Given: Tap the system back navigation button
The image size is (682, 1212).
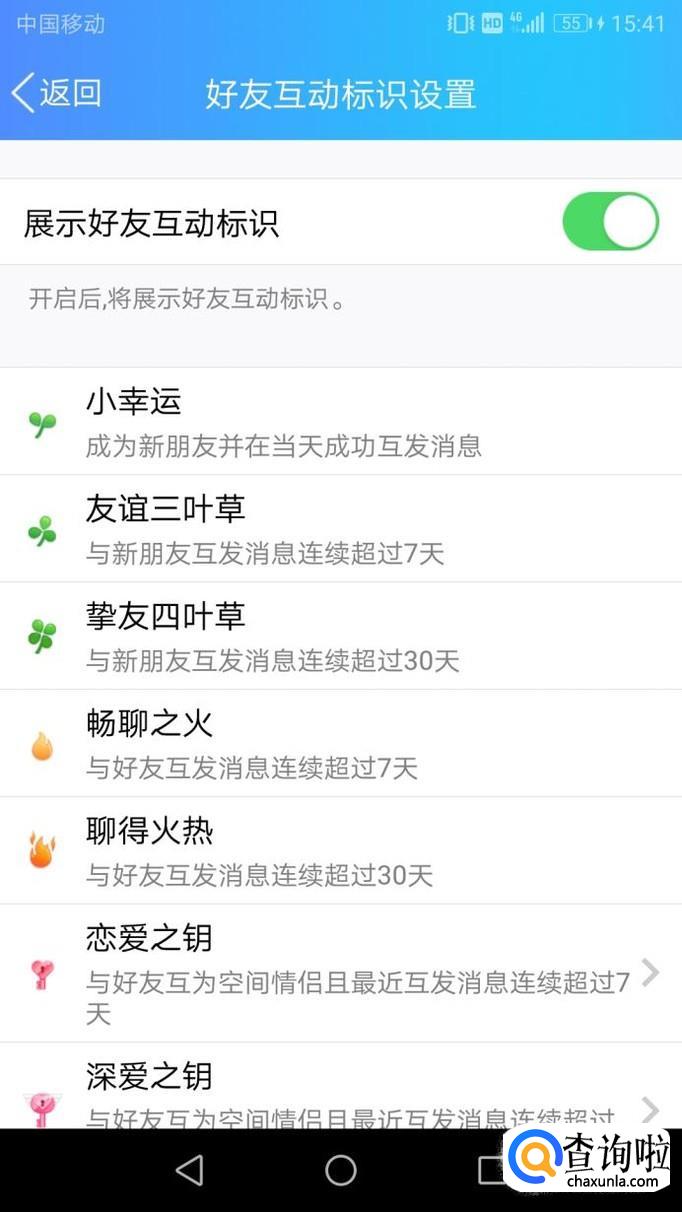Looking at the screenshot, I should [x=189, y=1170].
